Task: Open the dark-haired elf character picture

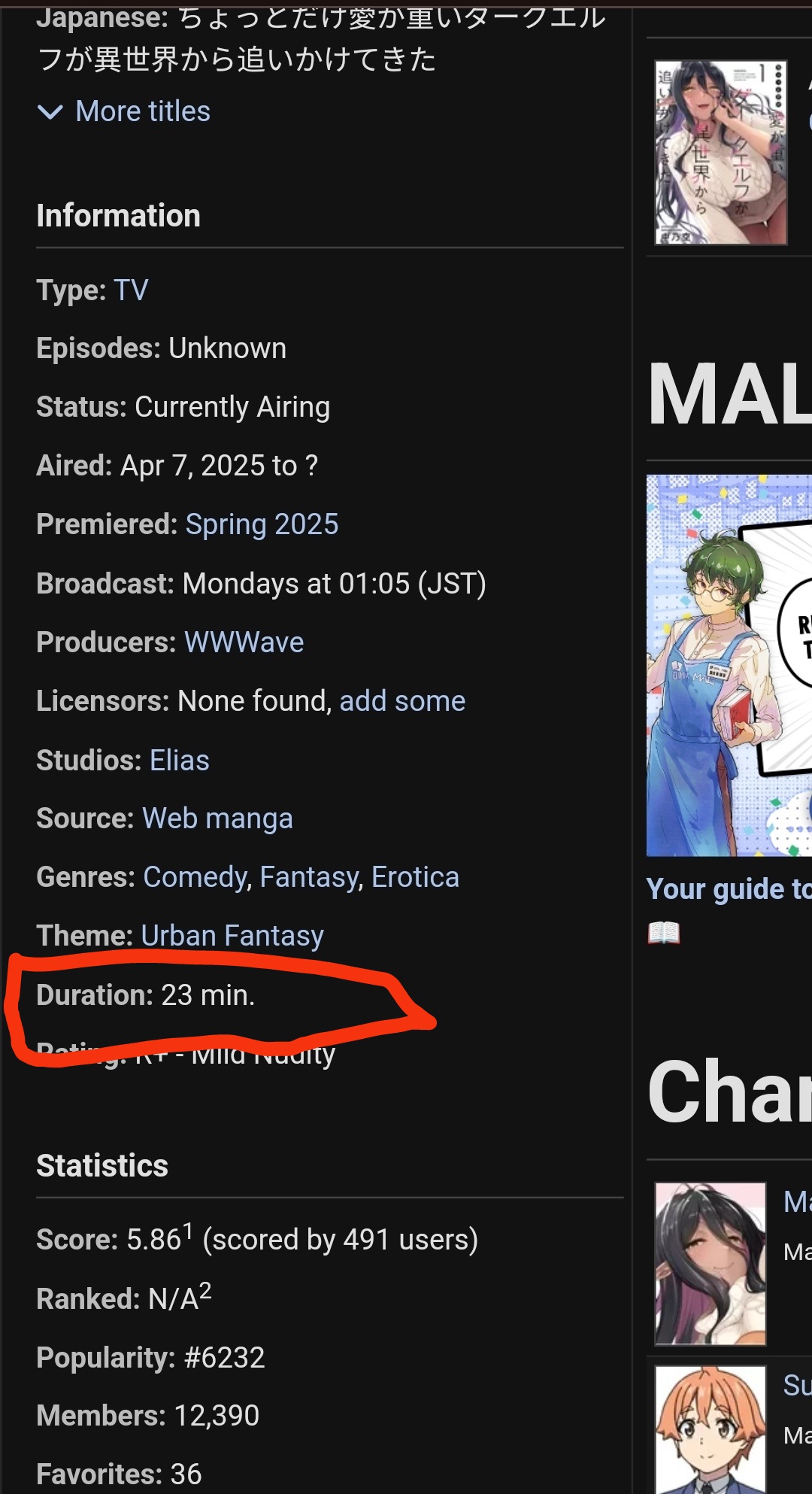Action: click(x=710, y=1264)
